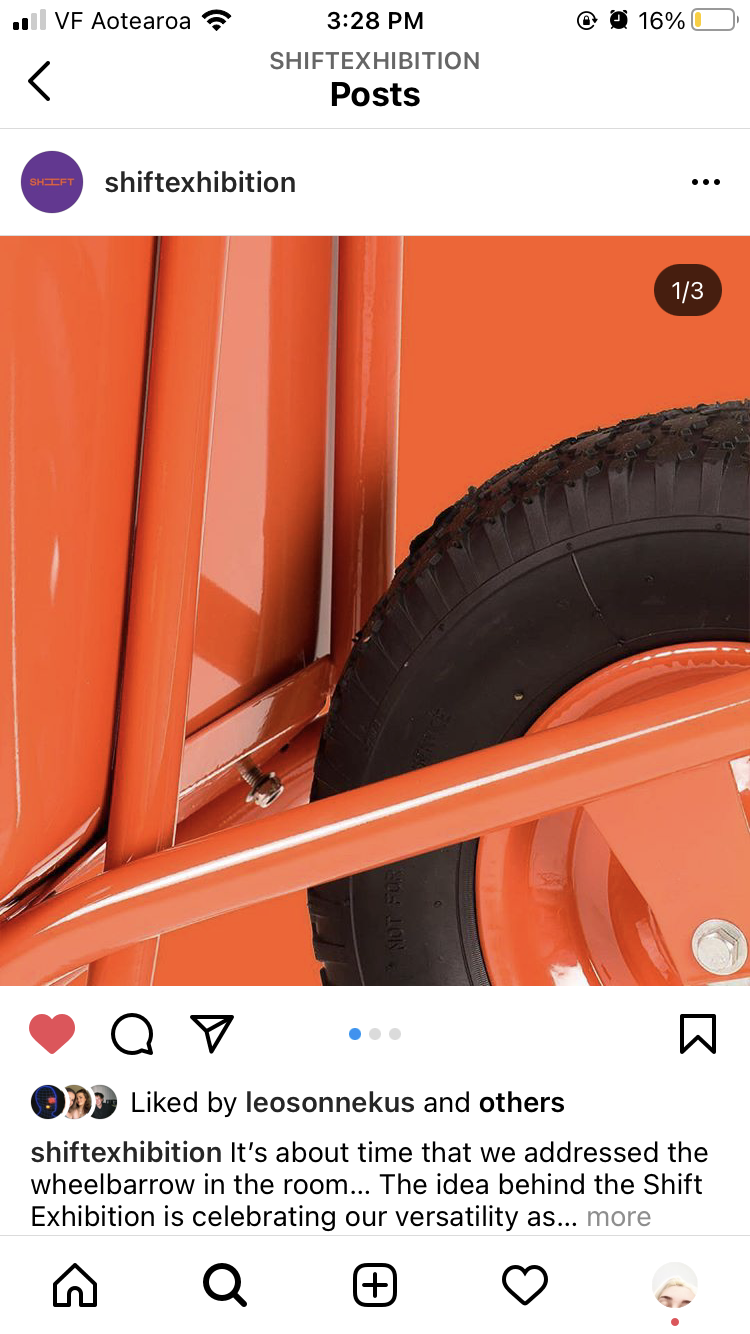The height and width of the screenshot is (1334, 750).
Task: Go back using the top-left arrow
Action: click(x=39, y=81)
